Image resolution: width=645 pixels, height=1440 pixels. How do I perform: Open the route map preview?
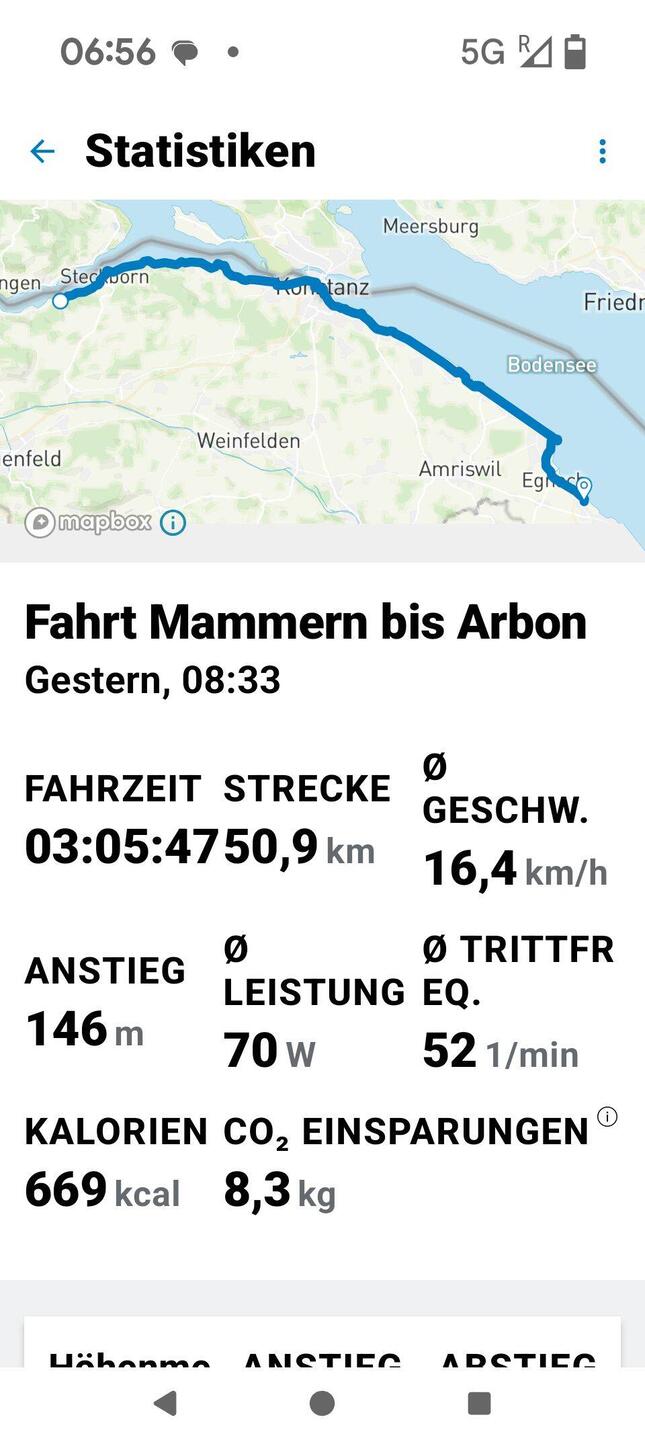tap(322, 380)
